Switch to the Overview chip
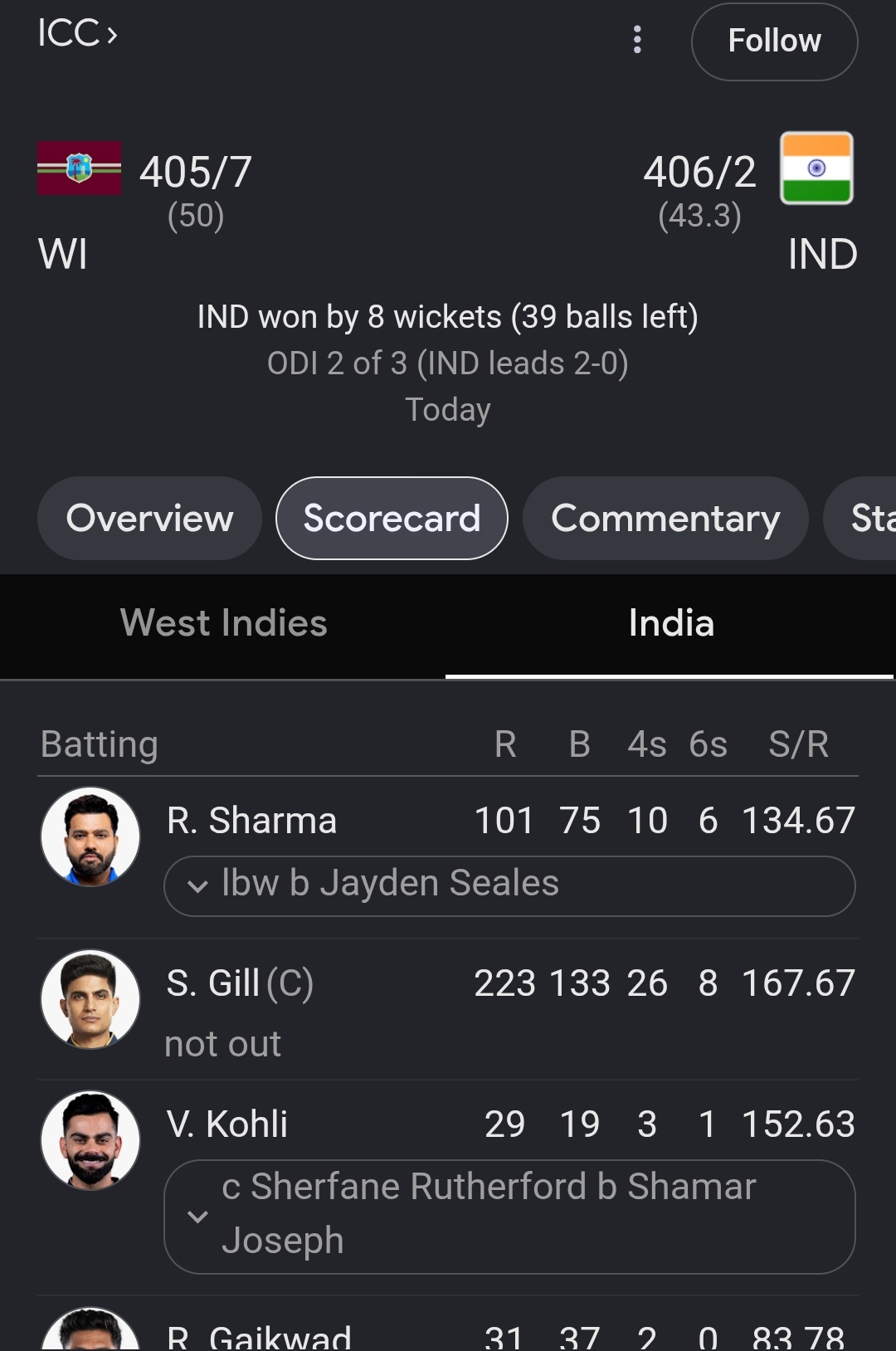 149,518
